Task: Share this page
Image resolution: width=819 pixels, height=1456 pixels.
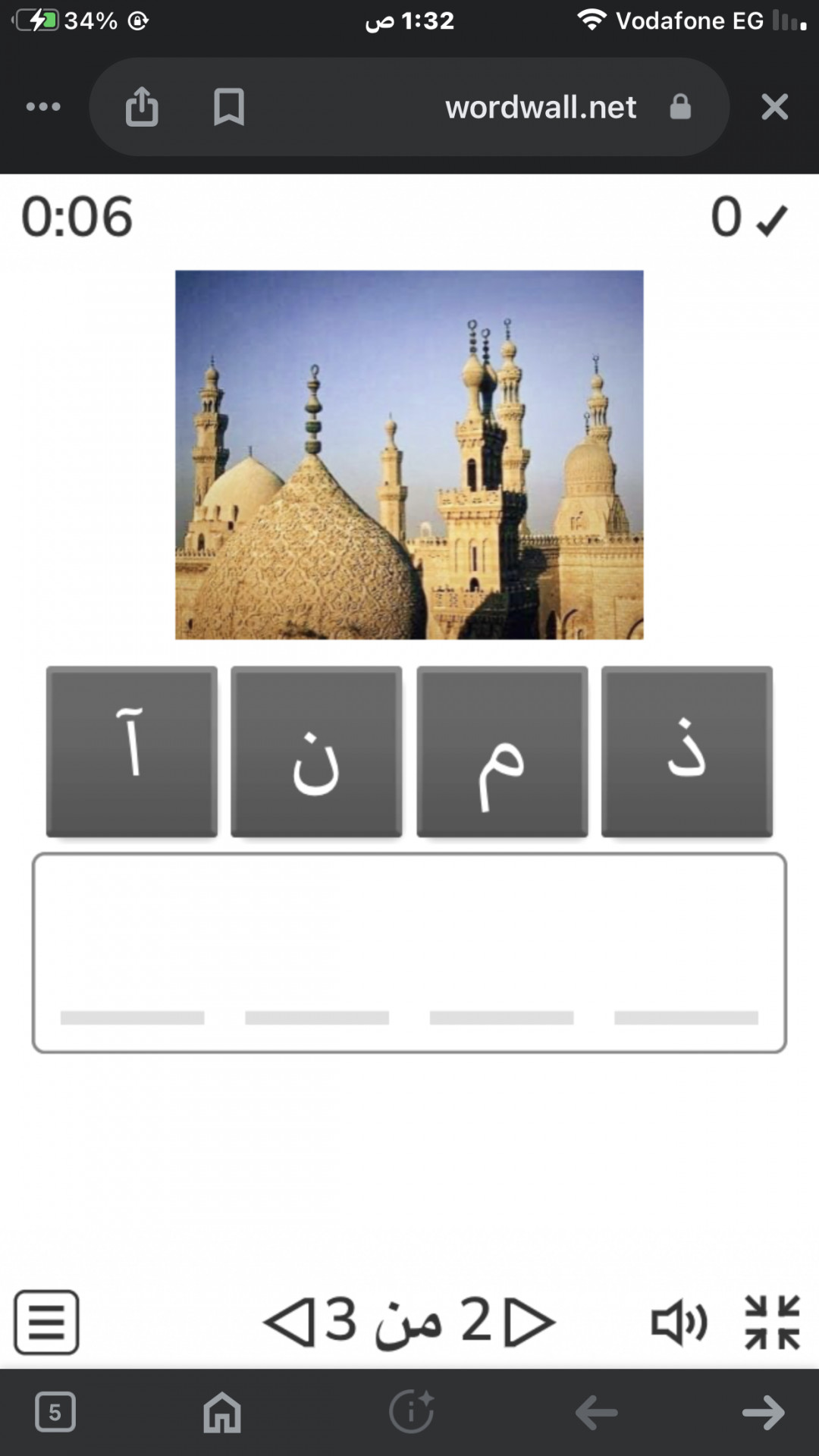Action: pyautogui.click(x=142, y=107)
